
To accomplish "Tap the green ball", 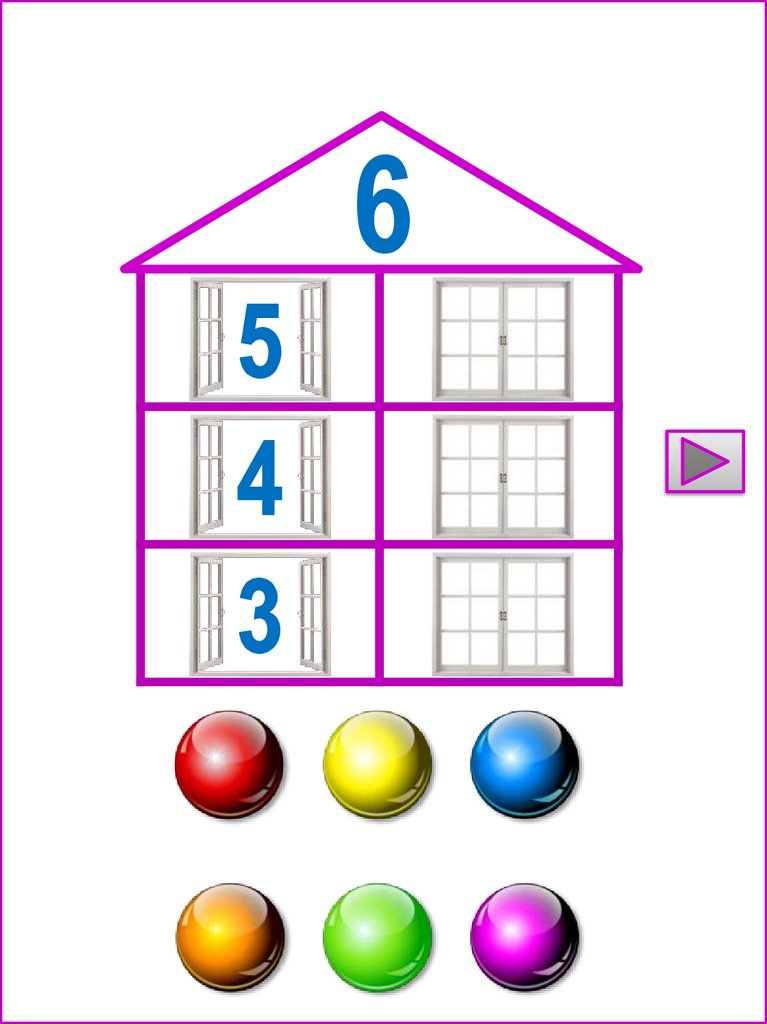I will tap(377, 937).
